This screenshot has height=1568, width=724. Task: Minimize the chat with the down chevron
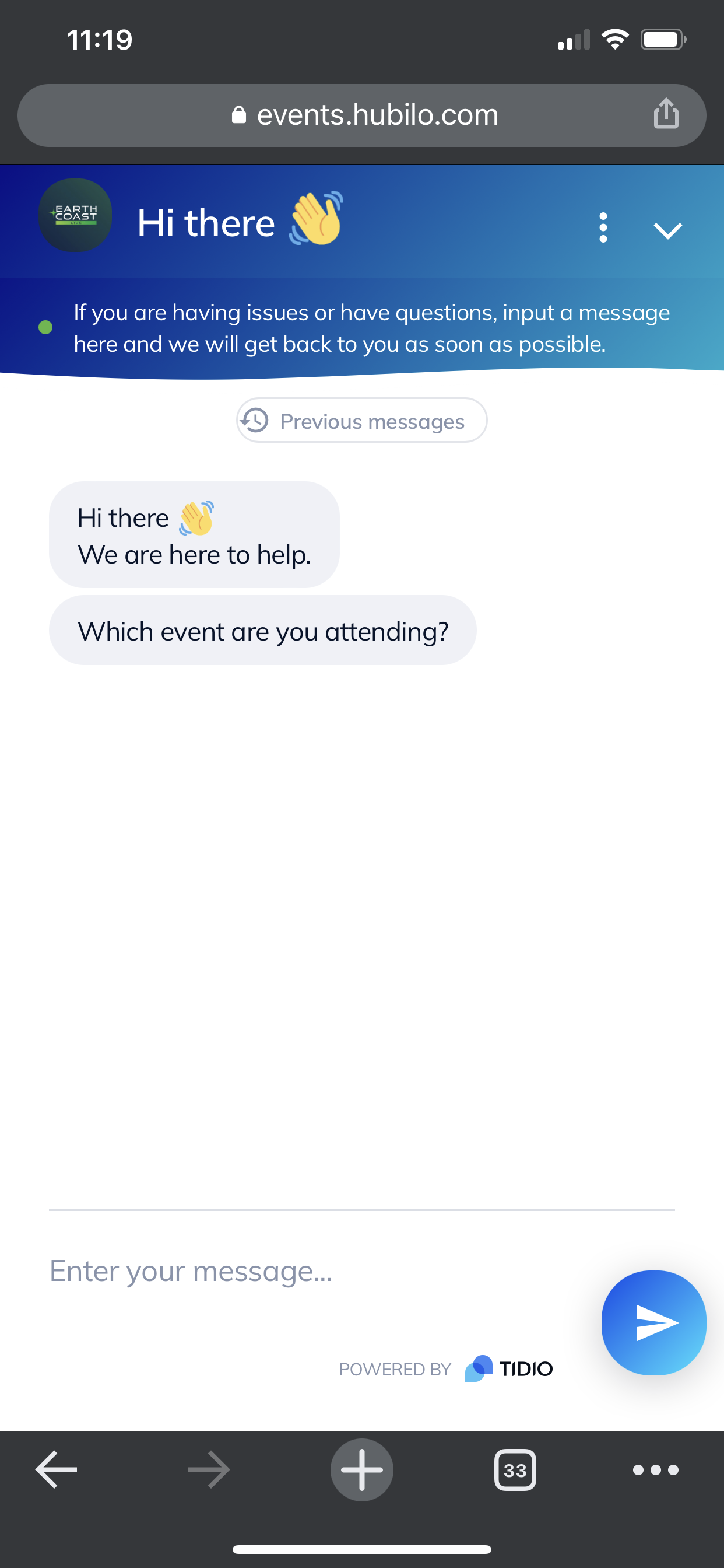point(667,230)
